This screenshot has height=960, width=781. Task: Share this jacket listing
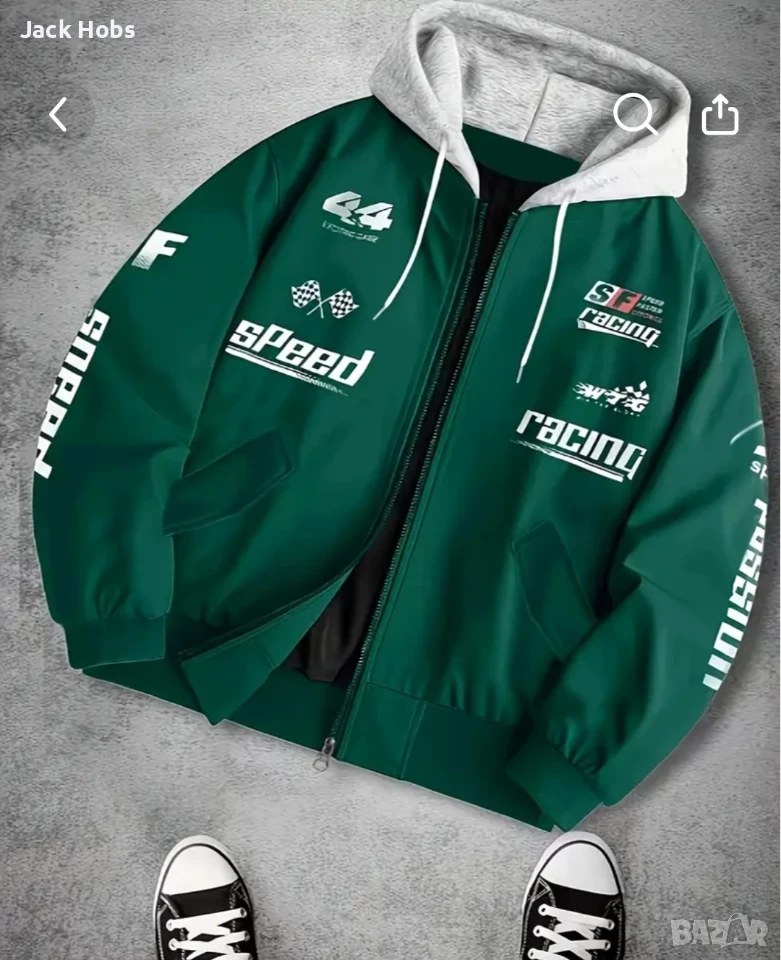point(720,114)
